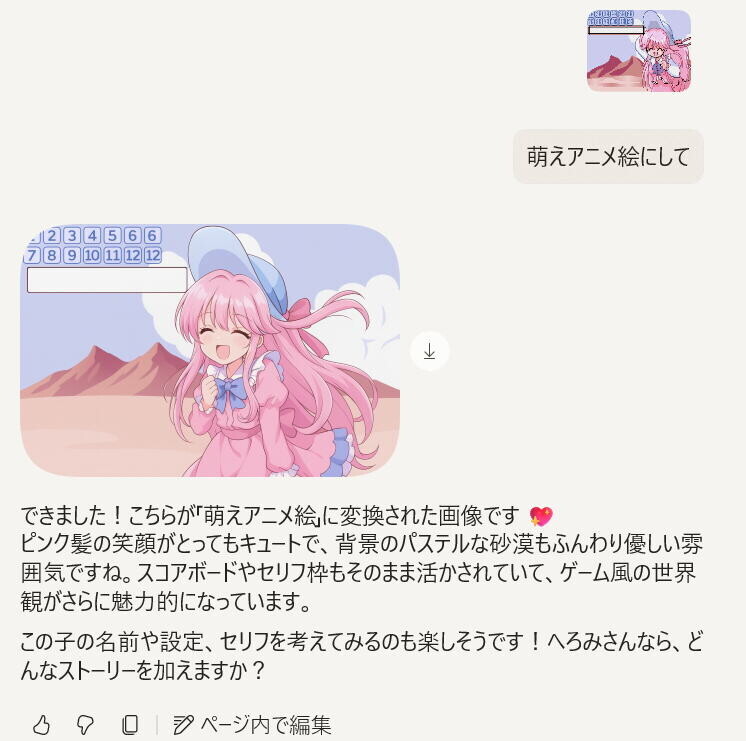Tap ページ内で編集 to edit in page
Screen dimensions: 746x741
coord(252,725)
